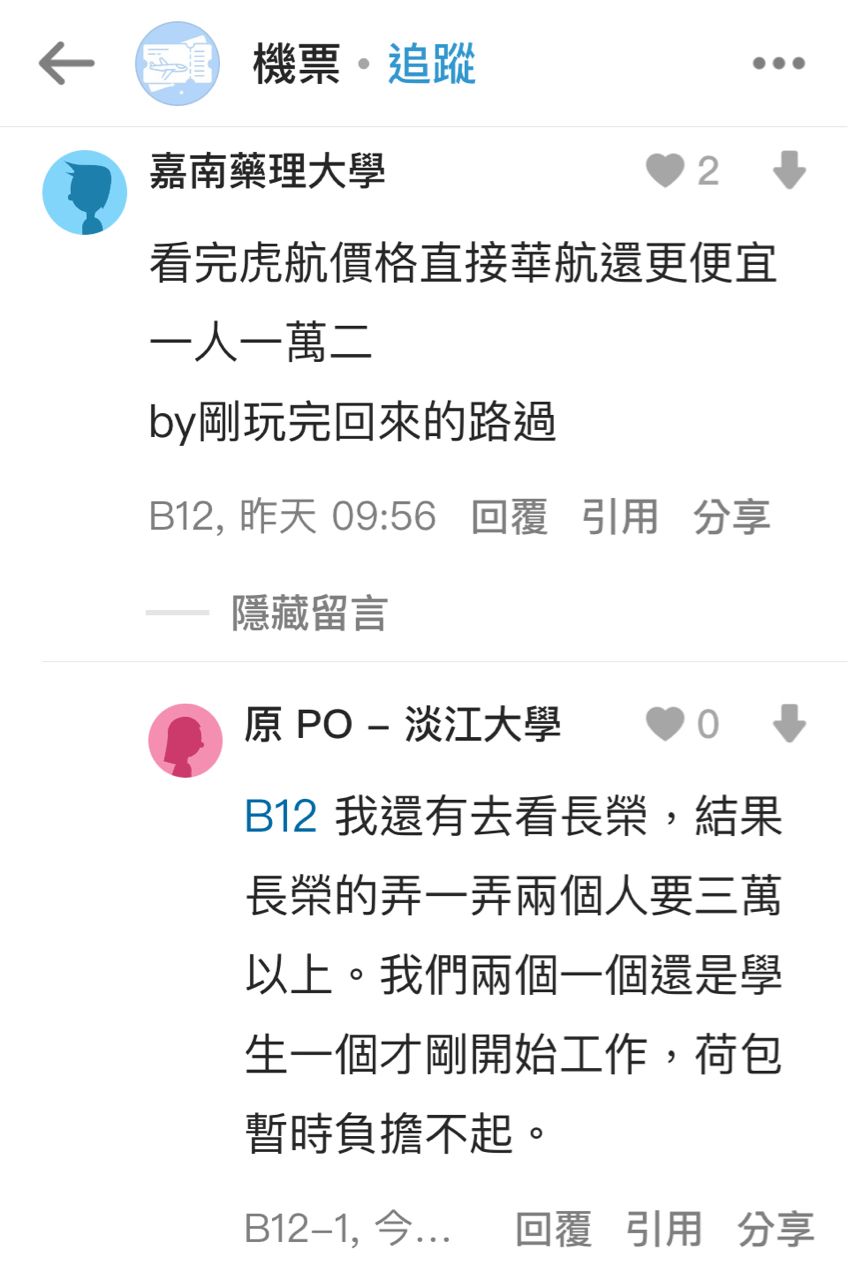Tap the down arrow on 原 PO reply

[789, 724]
